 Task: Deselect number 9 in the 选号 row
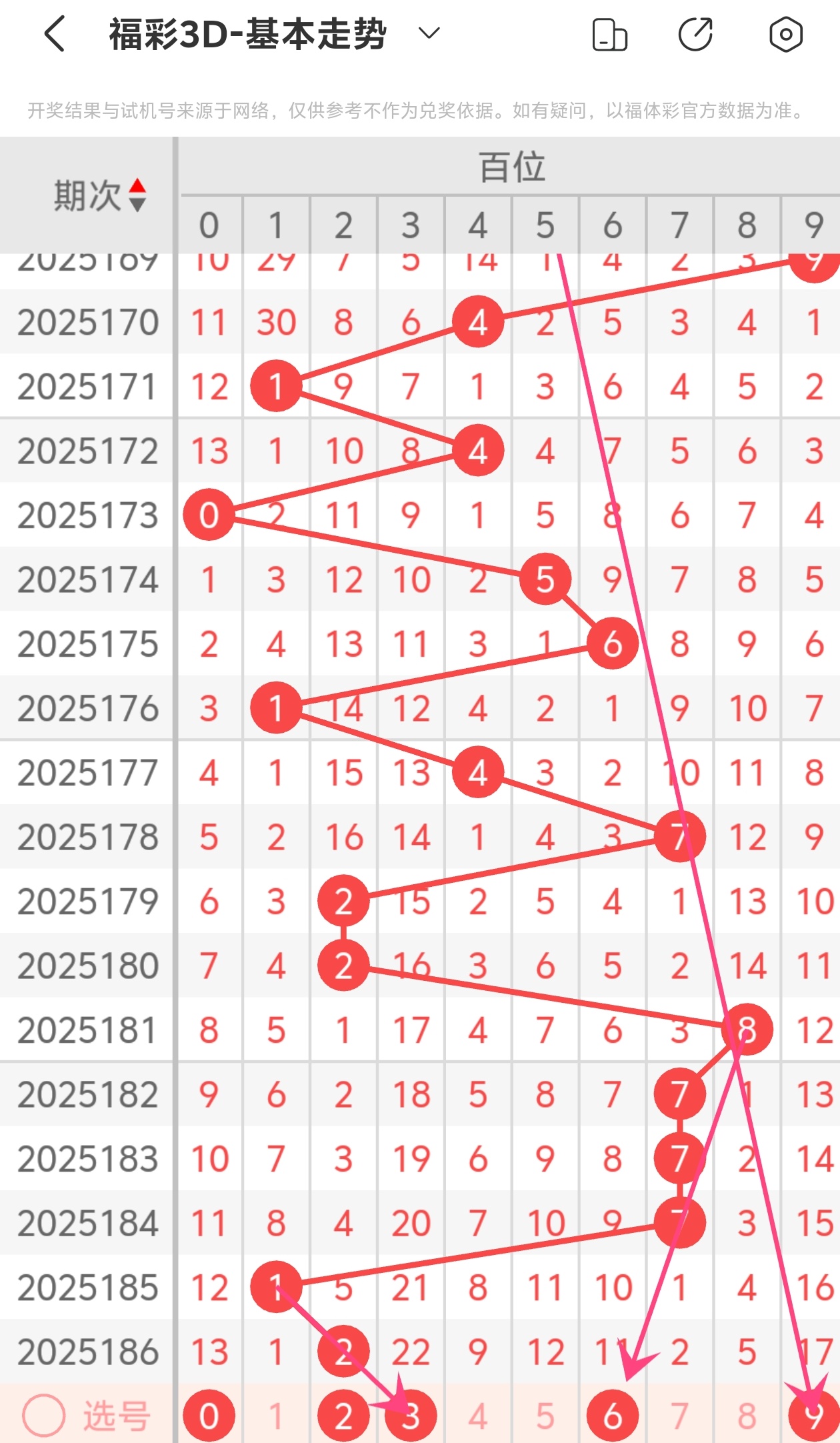[x=814, y=1416]
